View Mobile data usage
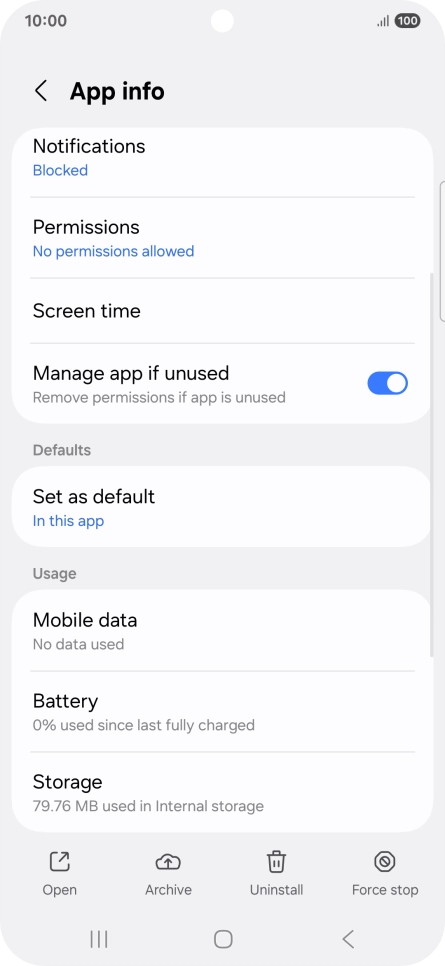The height and width of the screenshot is (966, 445). coord(222,631)
